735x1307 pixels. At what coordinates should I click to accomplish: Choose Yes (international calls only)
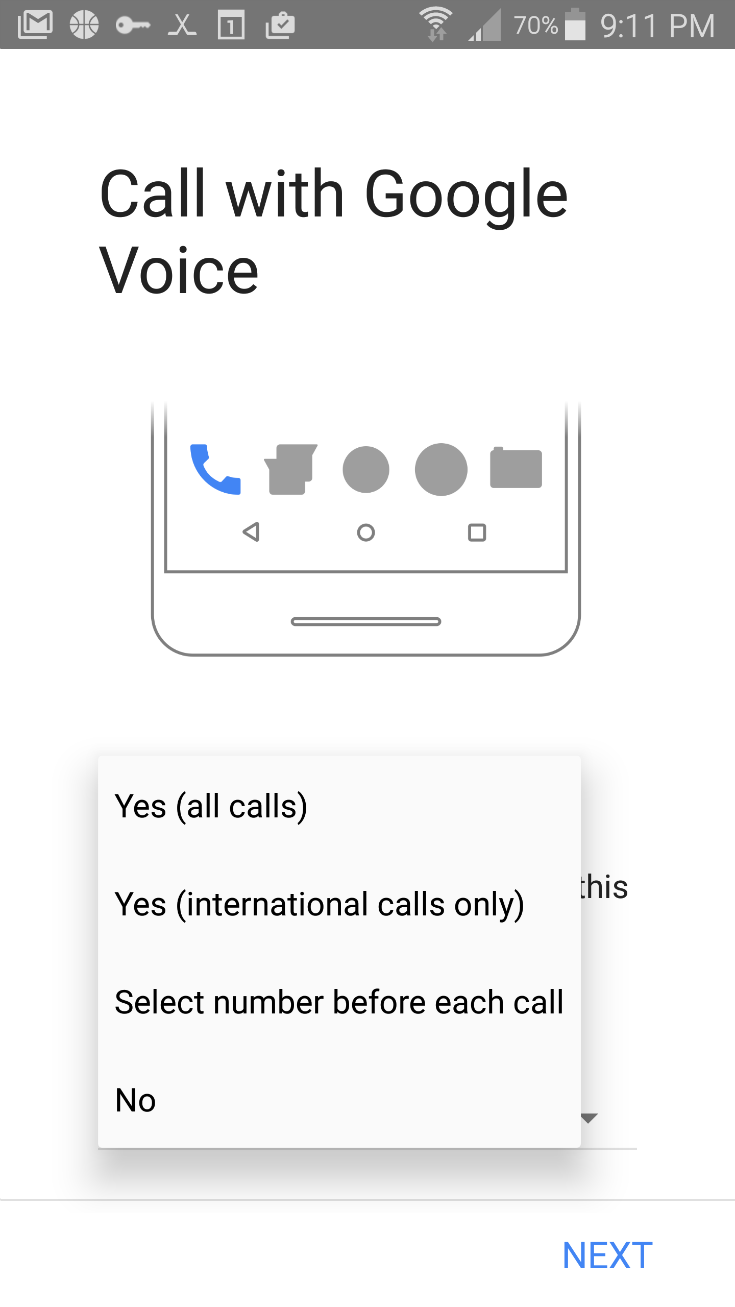pos(339,904)
